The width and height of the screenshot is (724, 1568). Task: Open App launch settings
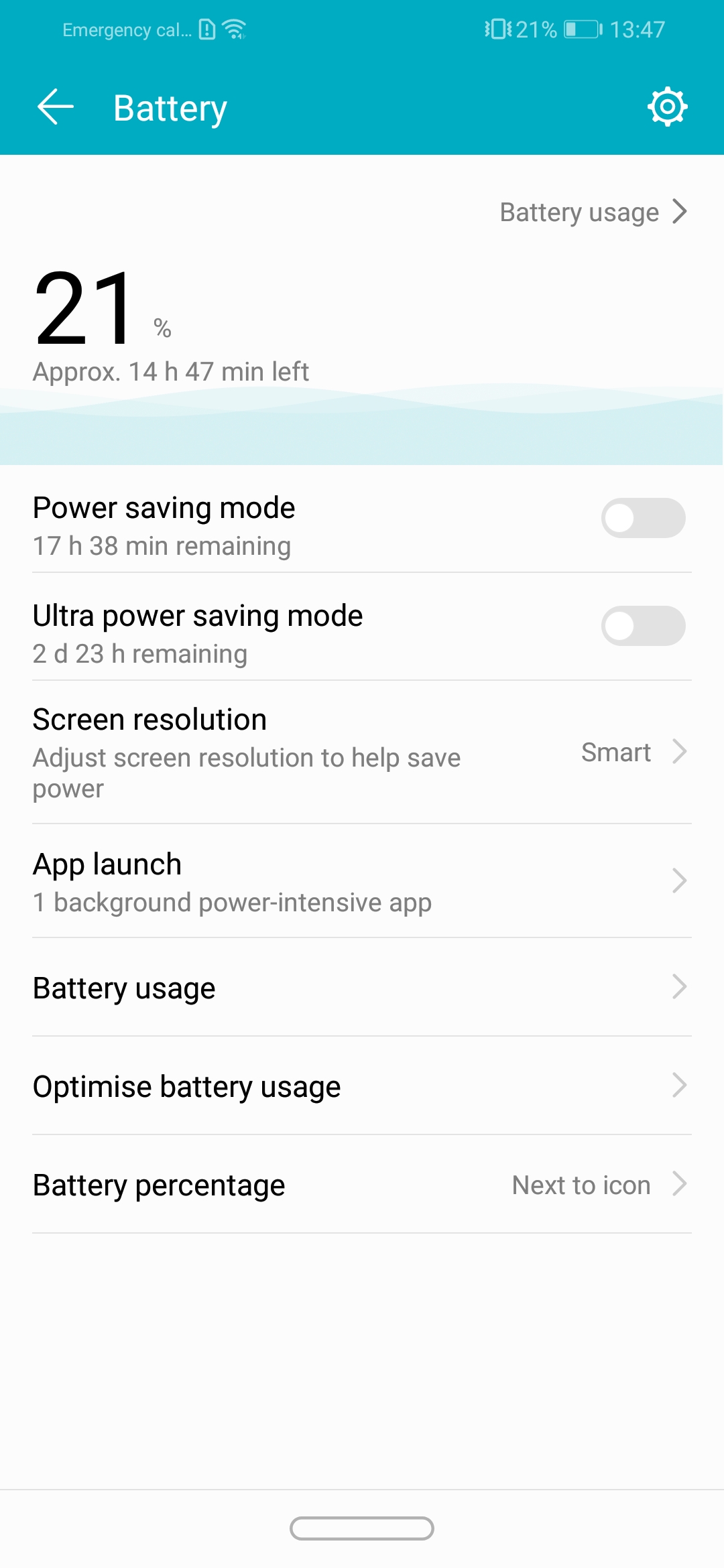tap(362, 881)
